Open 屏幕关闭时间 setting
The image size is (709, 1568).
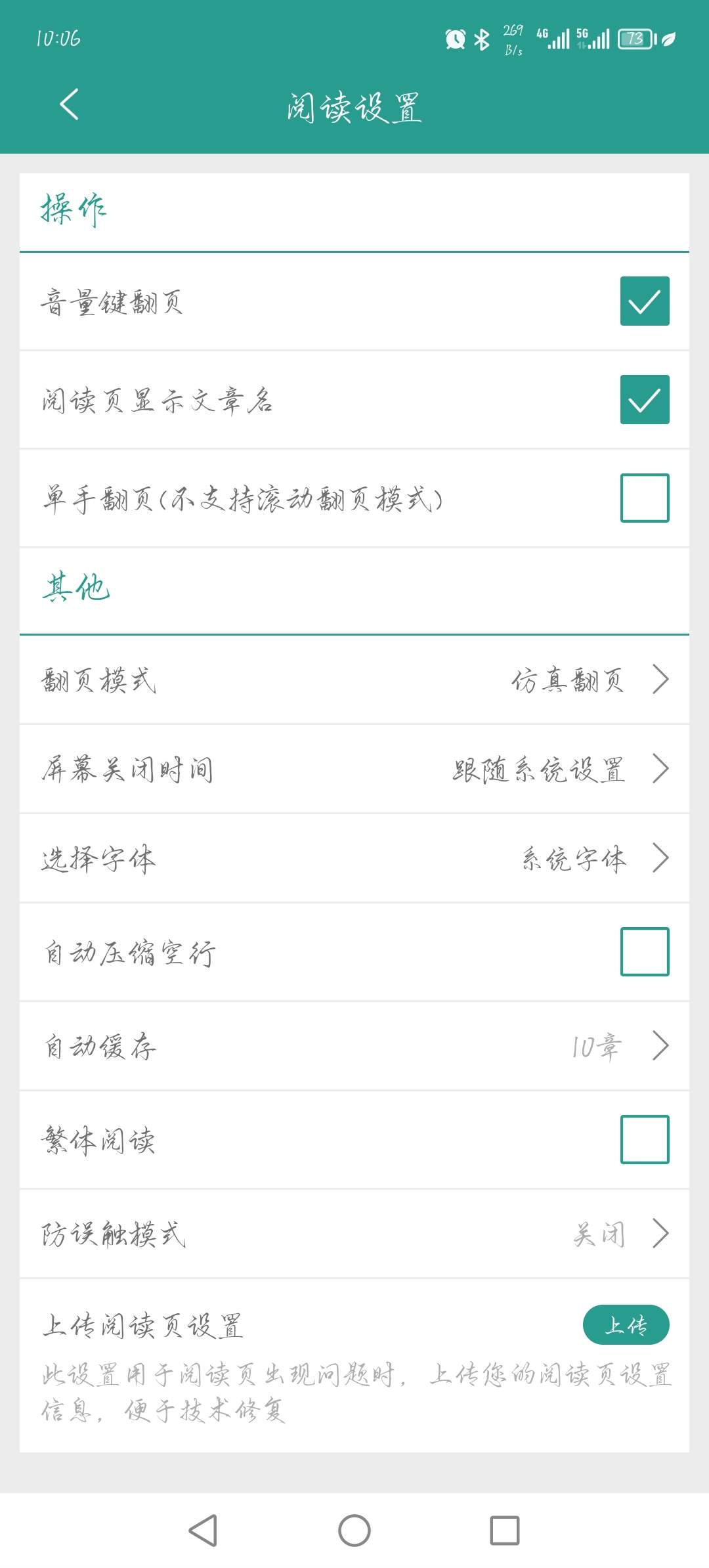point(354,769)
